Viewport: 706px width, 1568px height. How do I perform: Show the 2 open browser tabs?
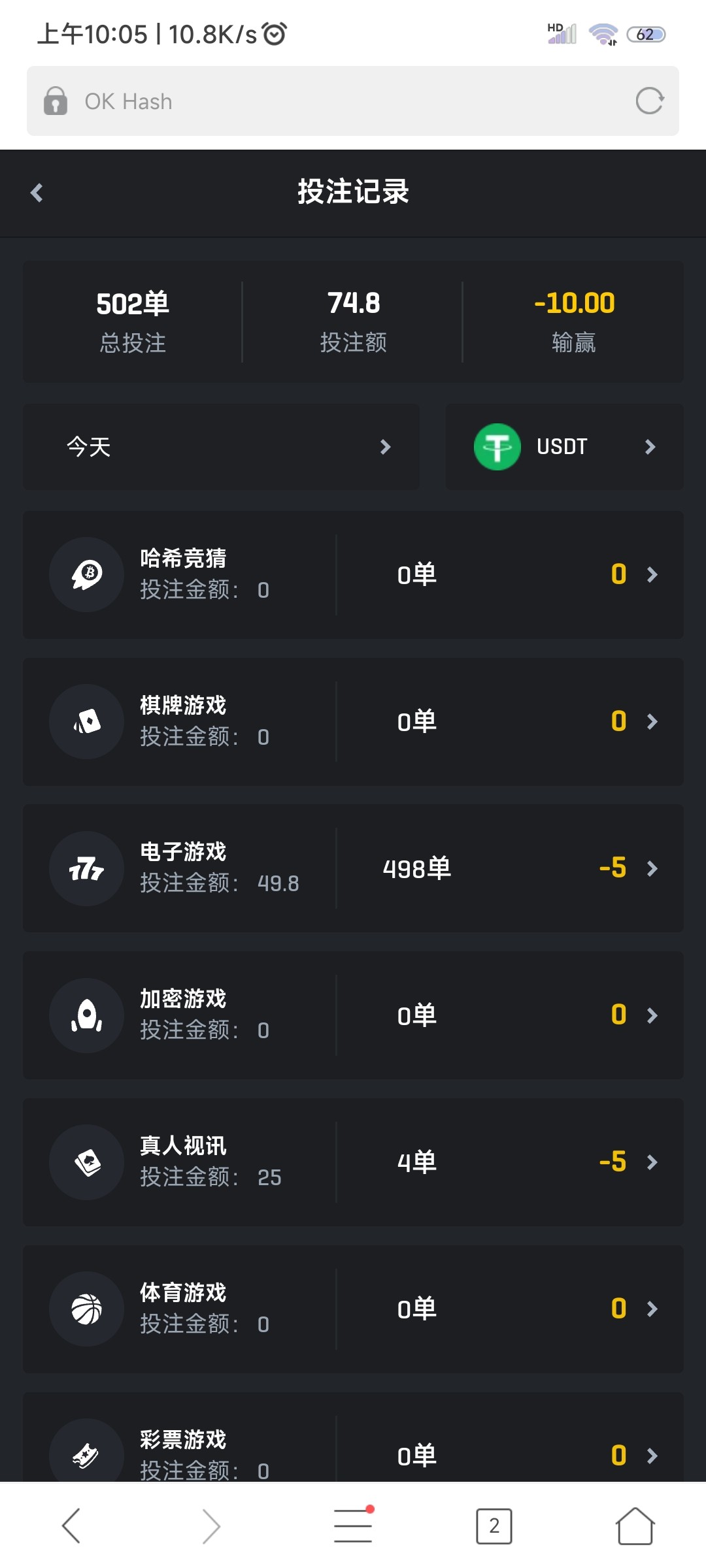(x=494, y=1526)
